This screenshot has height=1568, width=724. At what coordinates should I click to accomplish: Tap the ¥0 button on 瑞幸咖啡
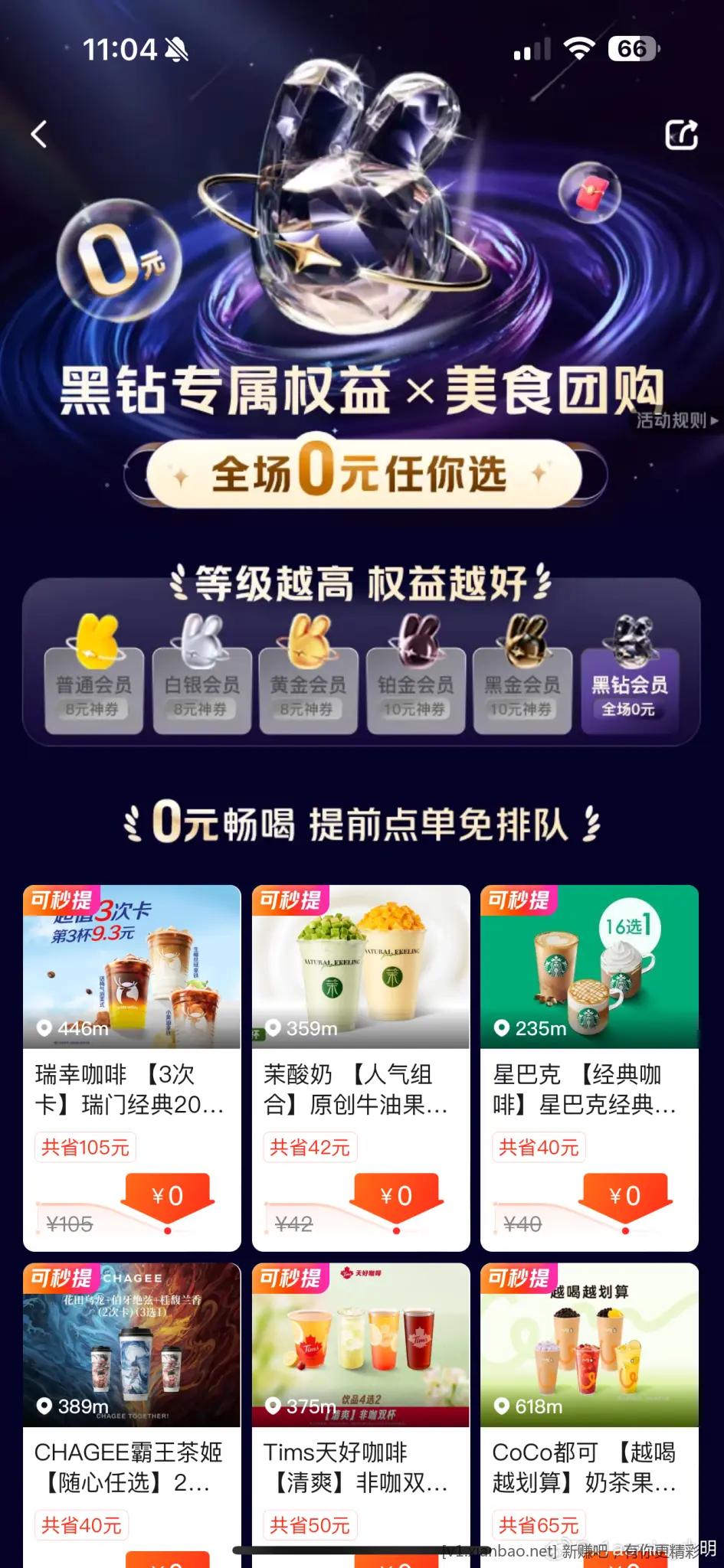click(167, 1197)
